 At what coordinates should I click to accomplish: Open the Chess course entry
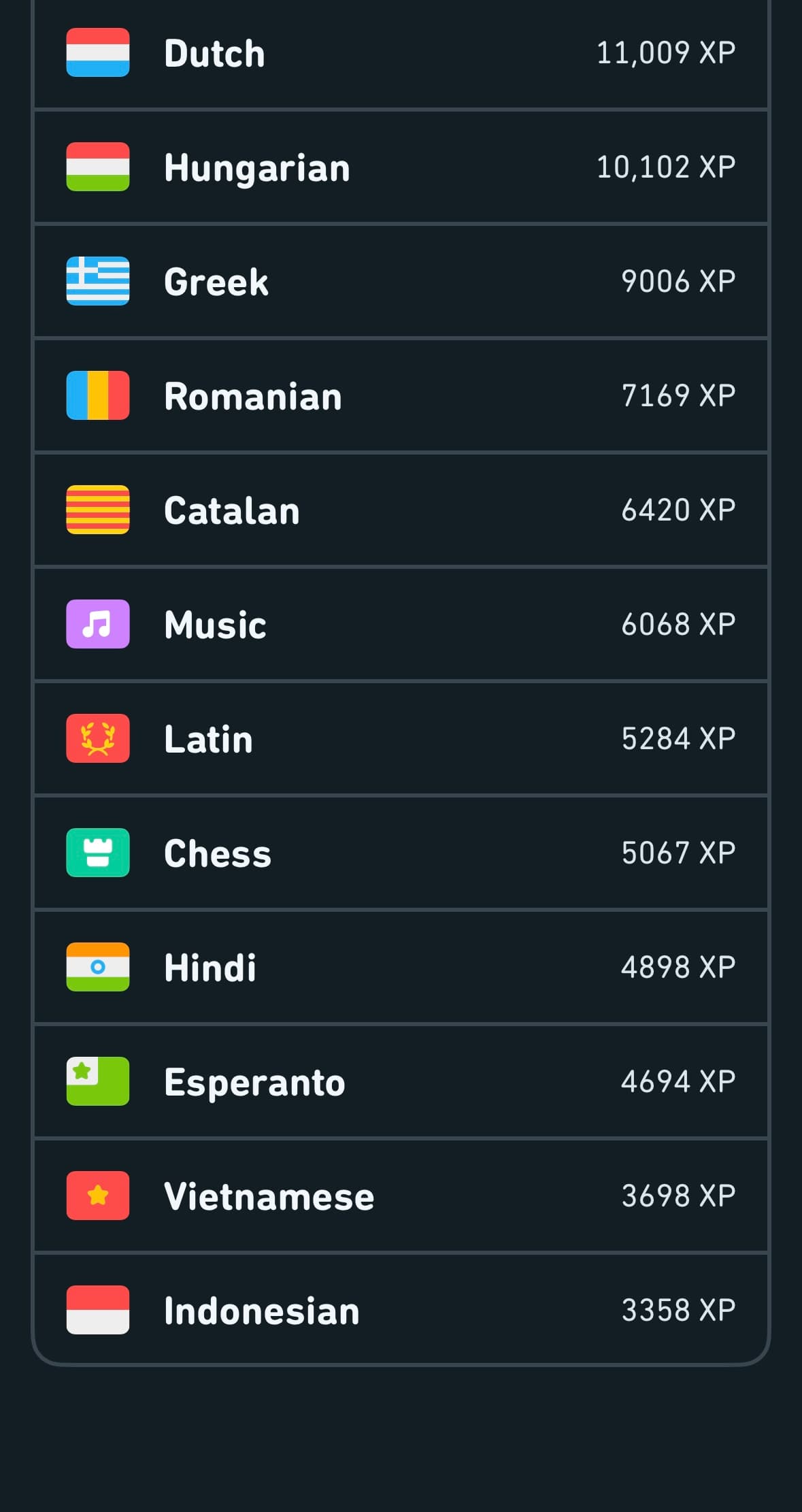point(401,854)
